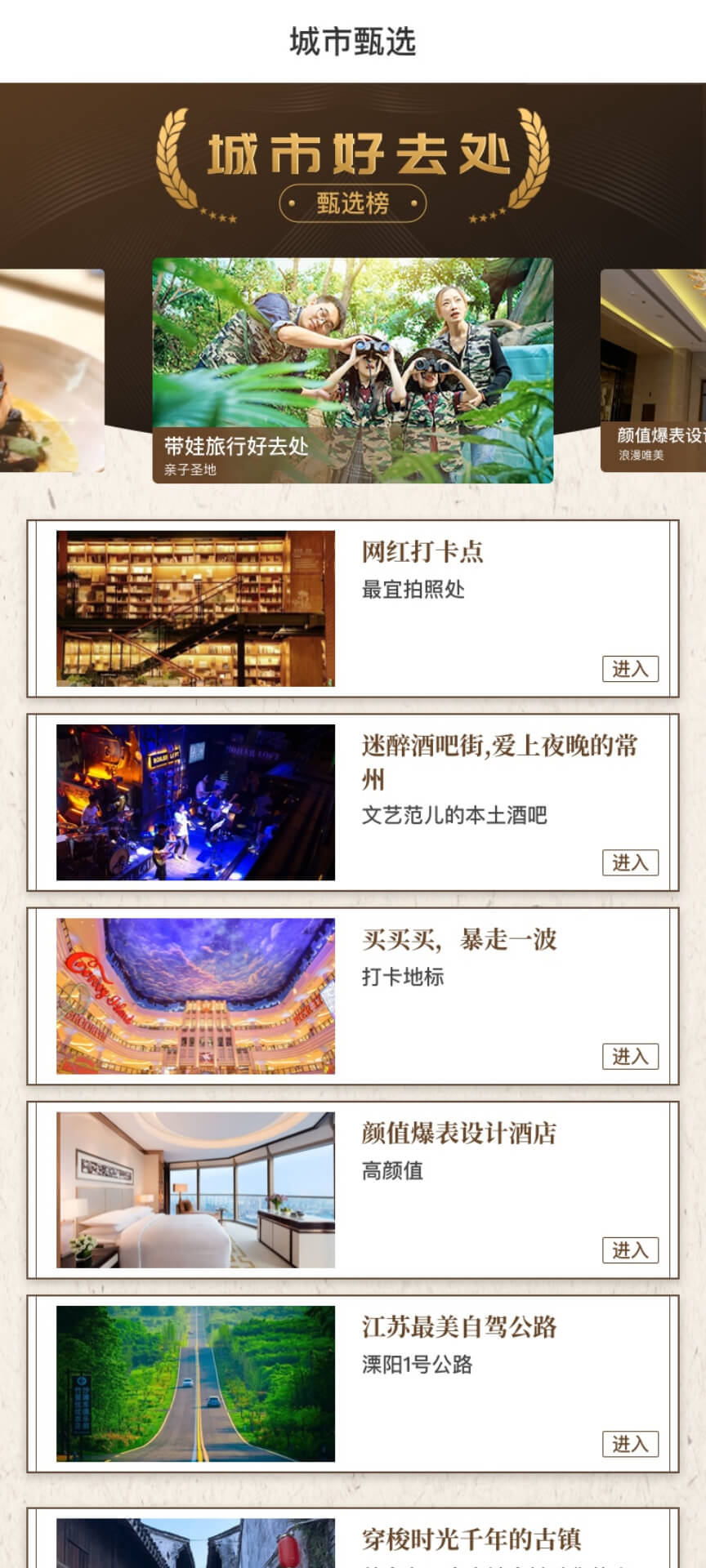This screenshot has width=706, height=1568.
Task: Open the 带娃旅行好去处 carousel banner
Action: coord(352,370)
